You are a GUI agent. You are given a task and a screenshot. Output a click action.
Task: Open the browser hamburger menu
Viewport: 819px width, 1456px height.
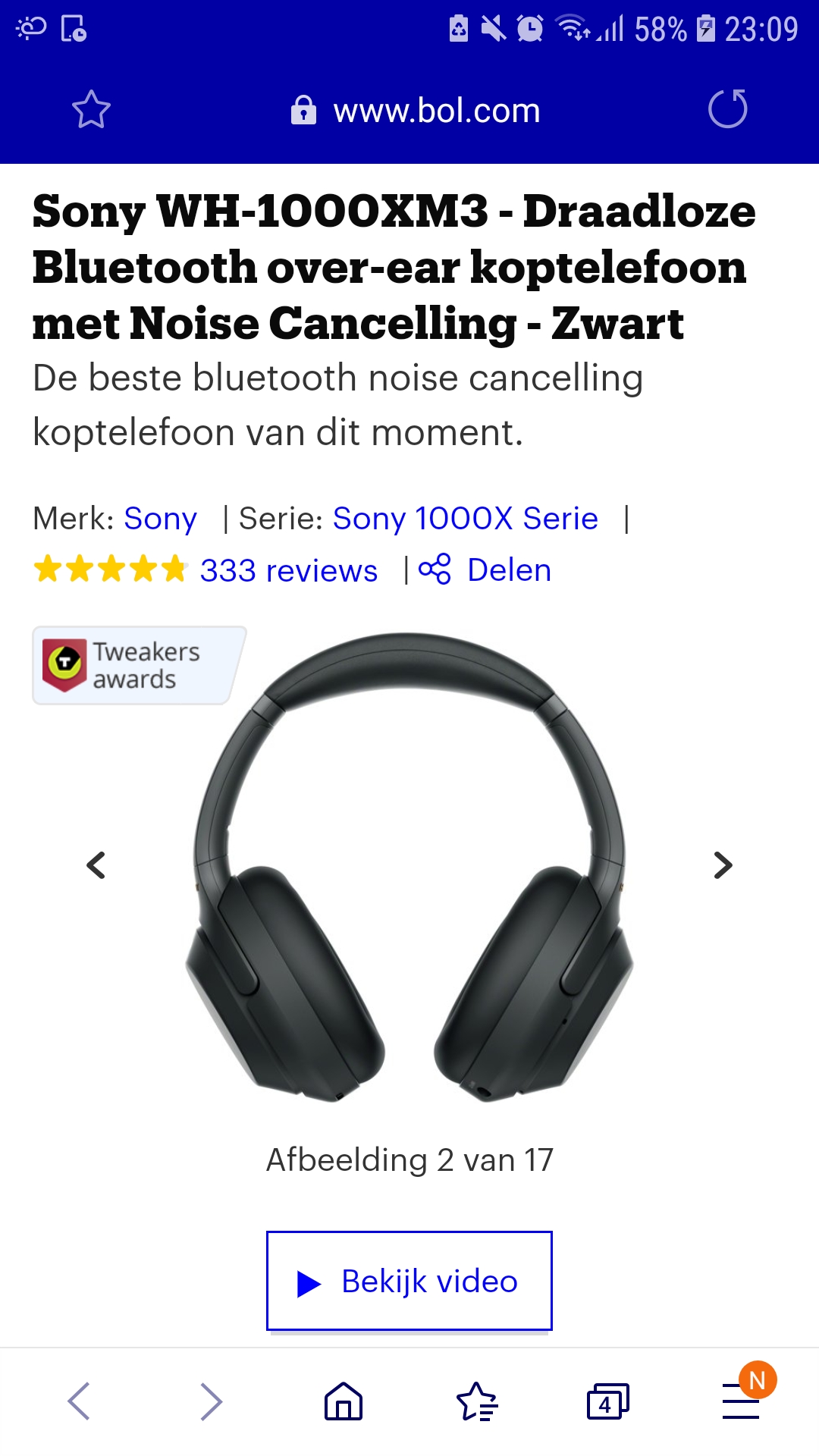[742, 1401]
